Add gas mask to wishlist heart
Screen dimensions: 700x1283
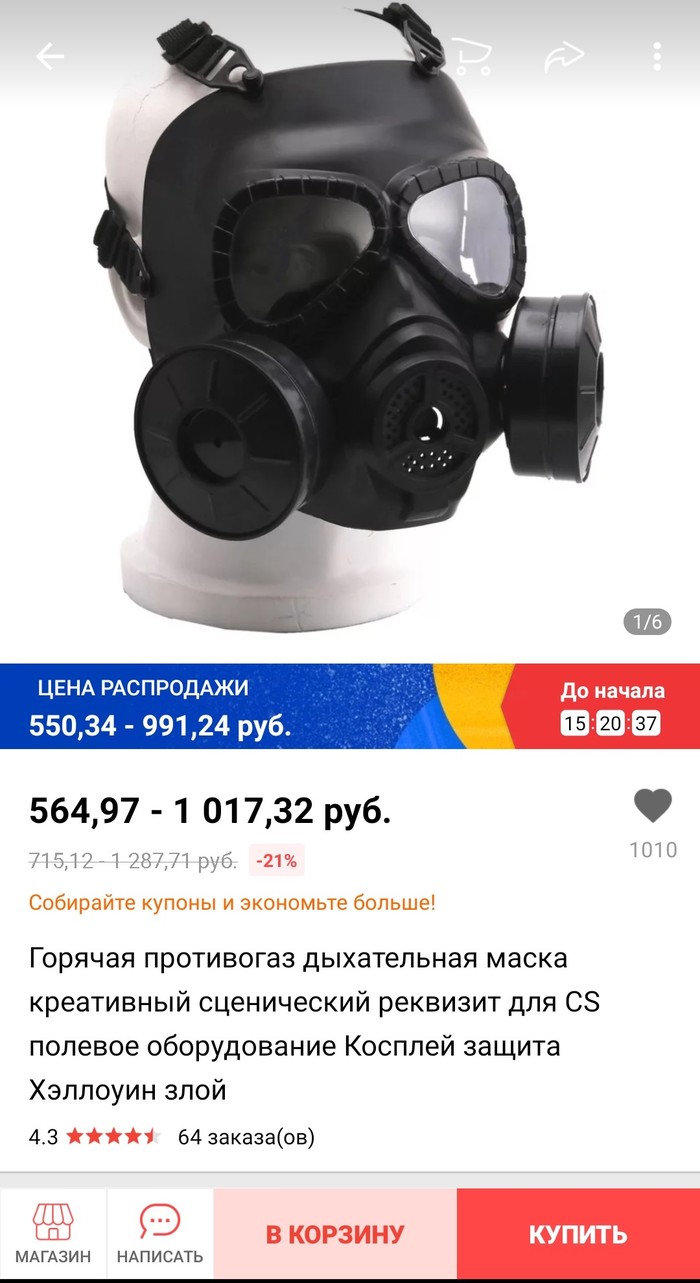point(653,807)
